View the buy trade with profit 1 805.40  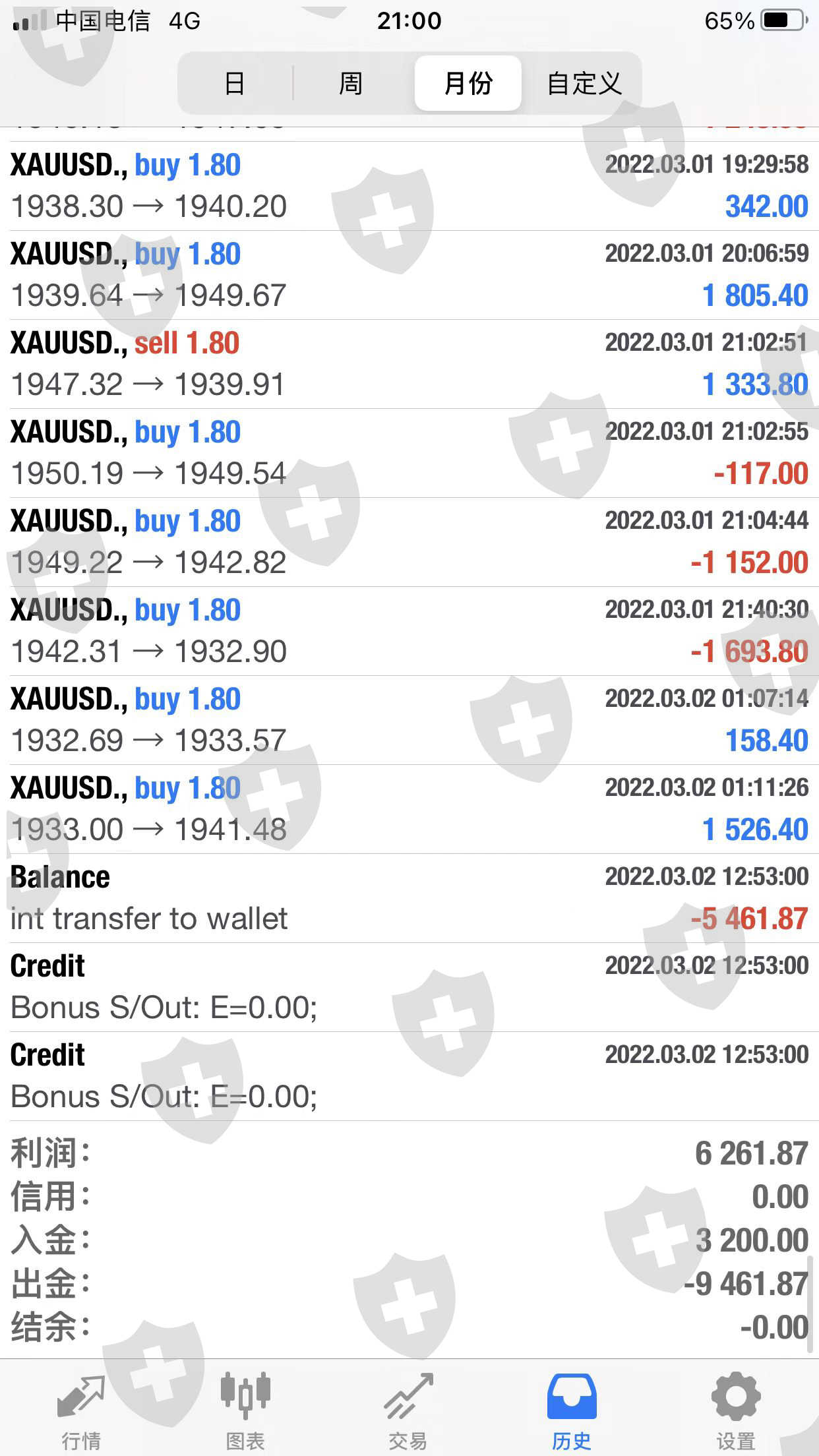tap(409, 275)
